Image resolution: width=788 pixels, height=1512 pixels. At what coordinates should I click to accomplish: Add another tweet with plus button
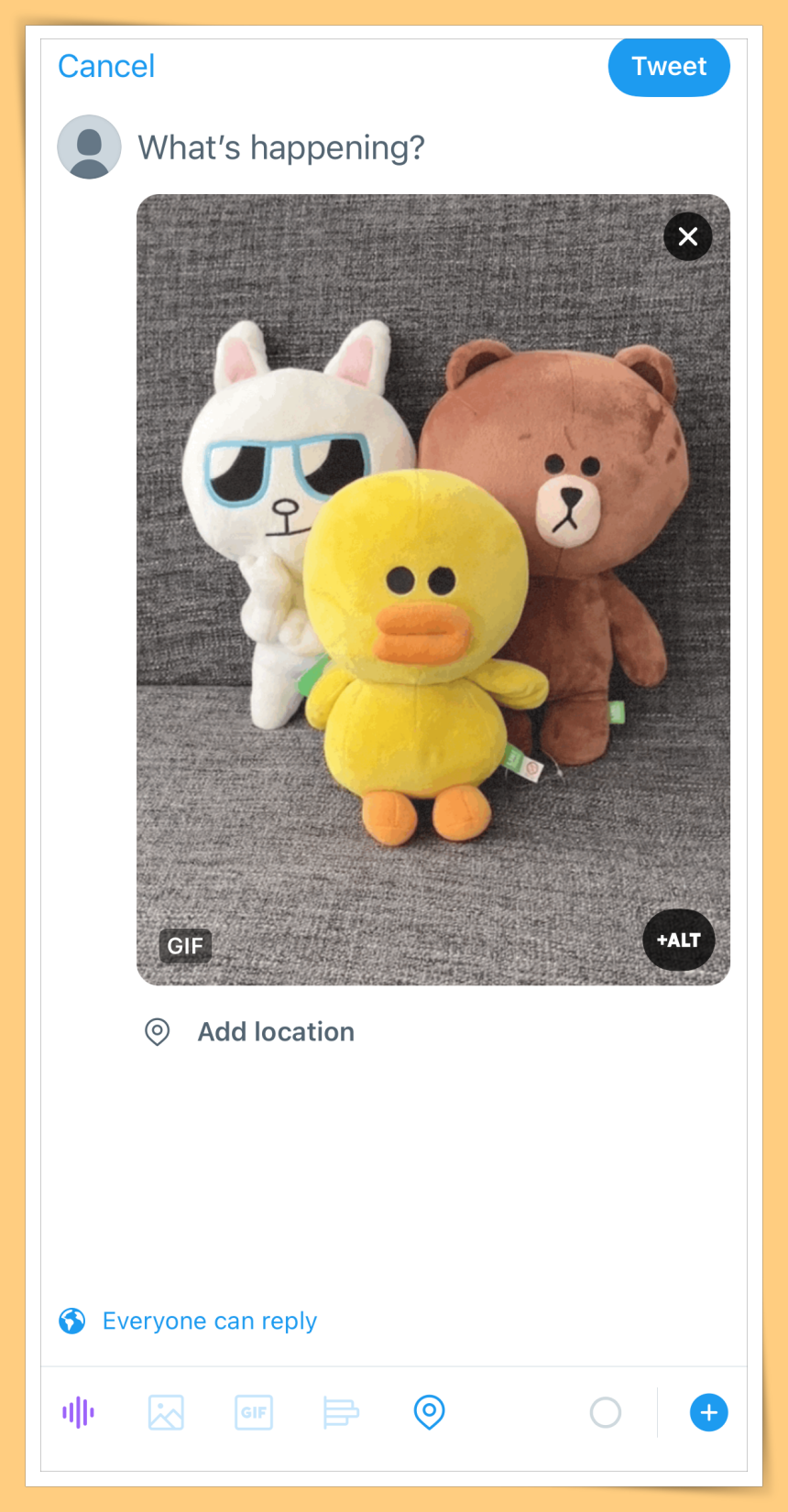(708, 1412)
